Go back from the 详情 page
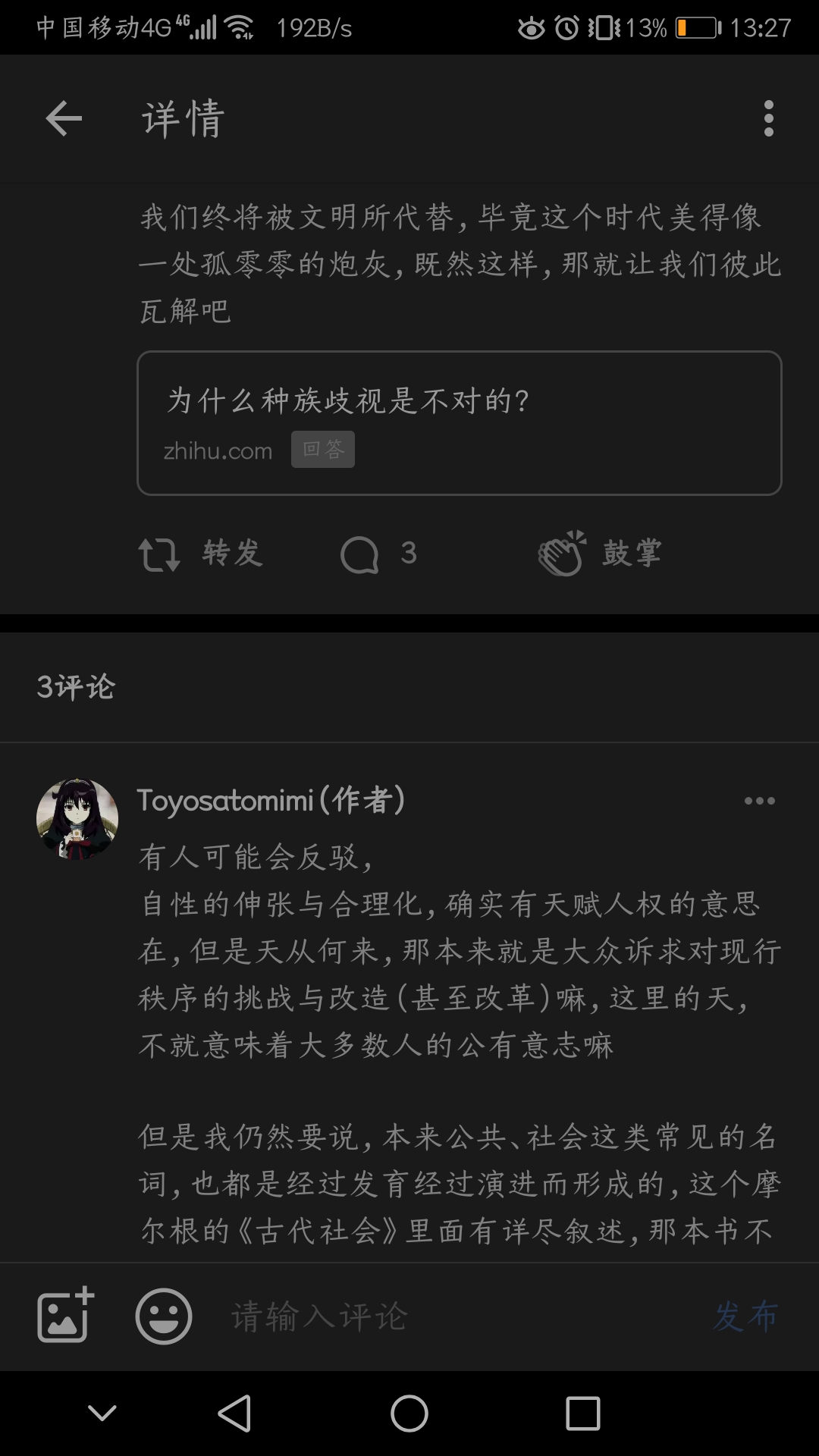The width and height of the screenshot is (819, 1456). [64, 119]
